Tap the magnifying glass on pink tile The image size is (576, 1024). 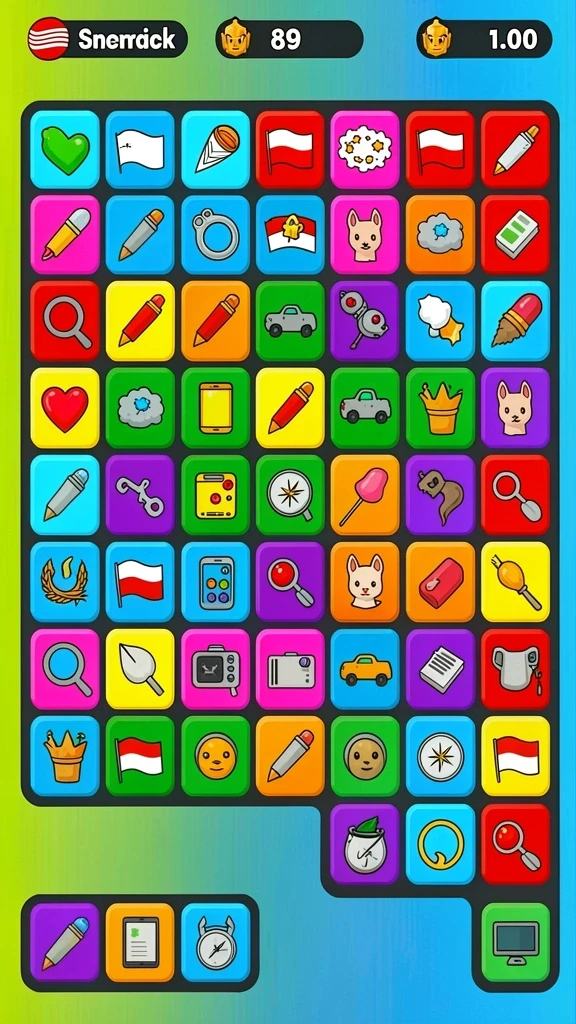coord(65,669)
